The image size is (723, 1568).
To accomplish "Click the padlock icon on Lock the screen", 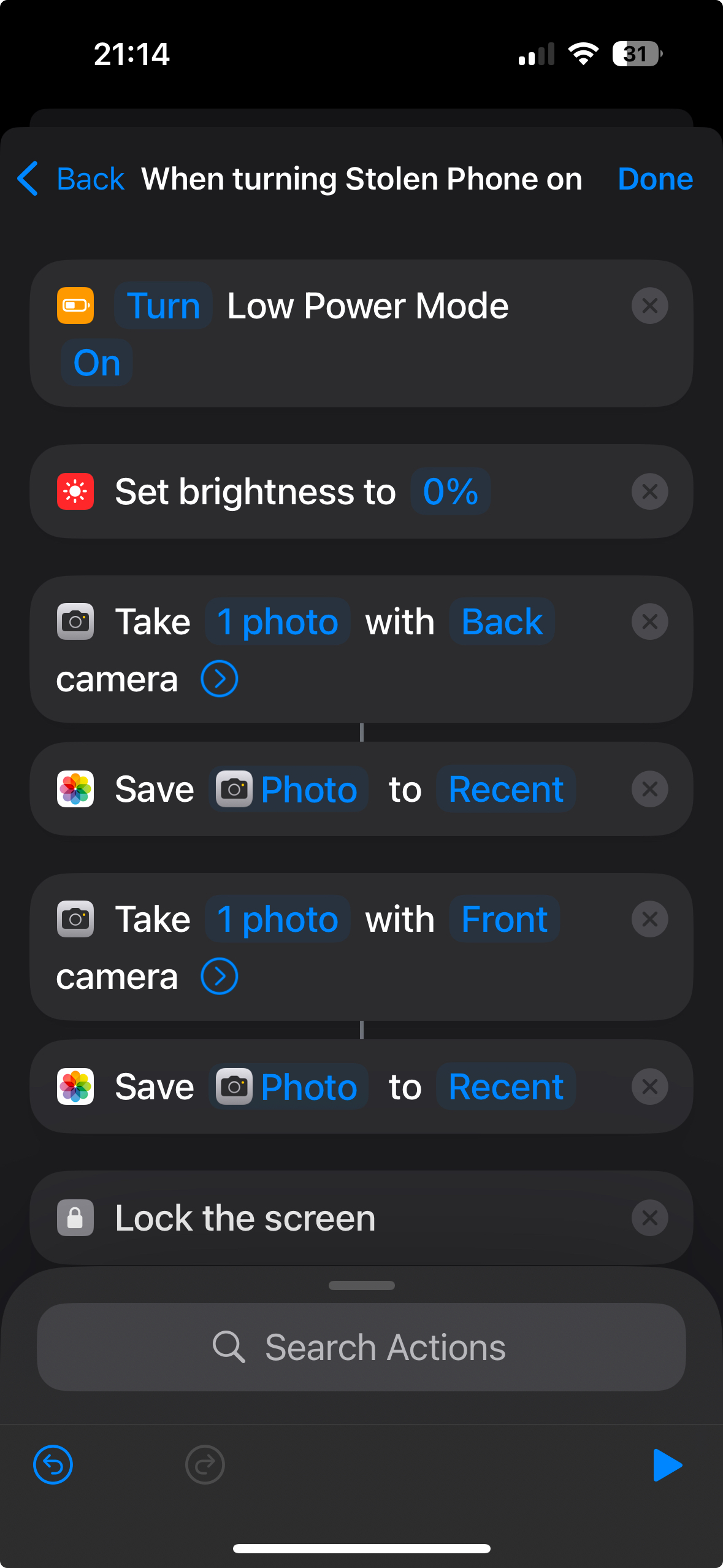I will coord(75,1217).
